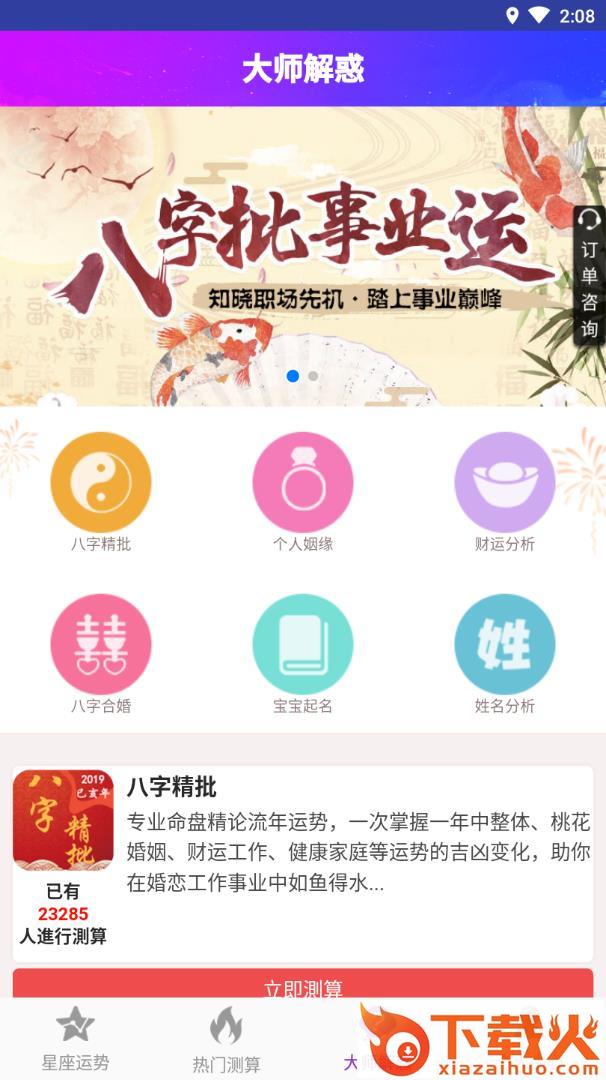
Task: Open 姓名分析 service
Action: (504, 644)
